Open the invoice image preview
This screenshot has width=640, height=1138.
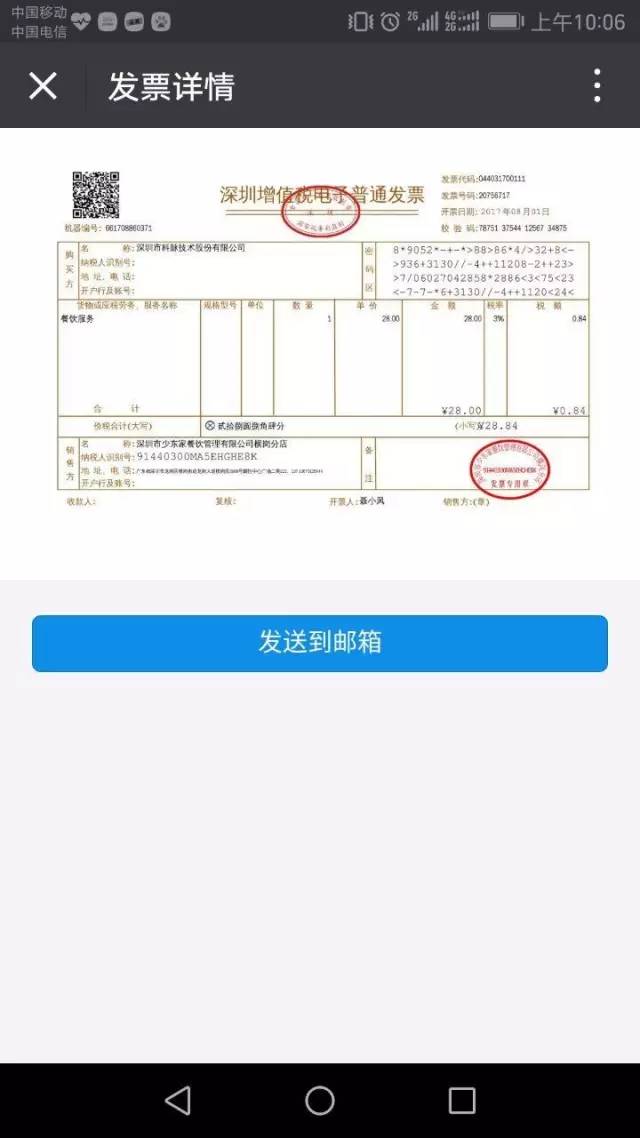pos(320,340)
